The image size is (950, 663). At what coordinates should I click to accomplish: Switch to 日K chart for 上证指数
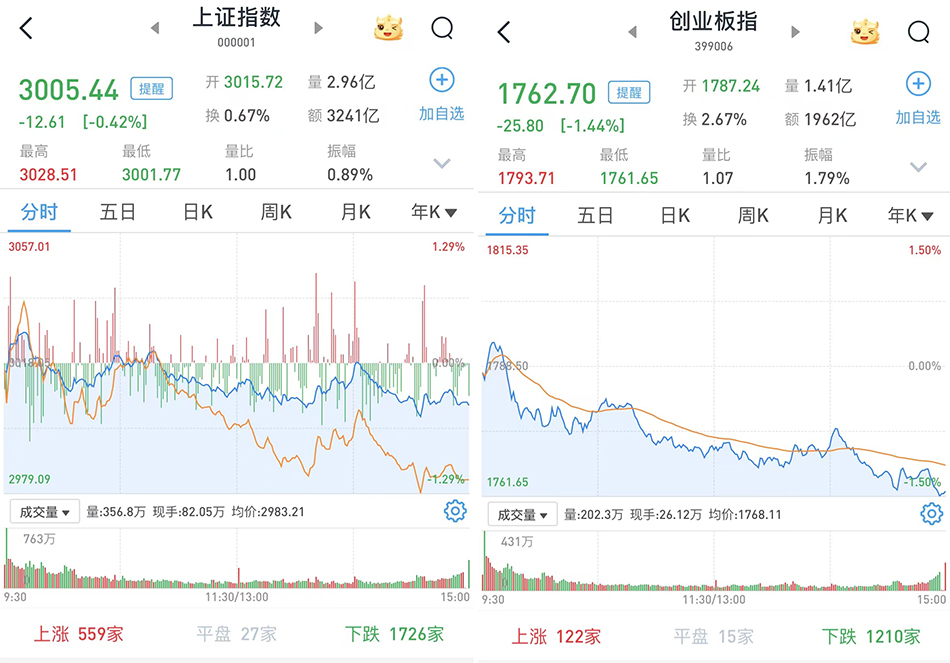198,212
